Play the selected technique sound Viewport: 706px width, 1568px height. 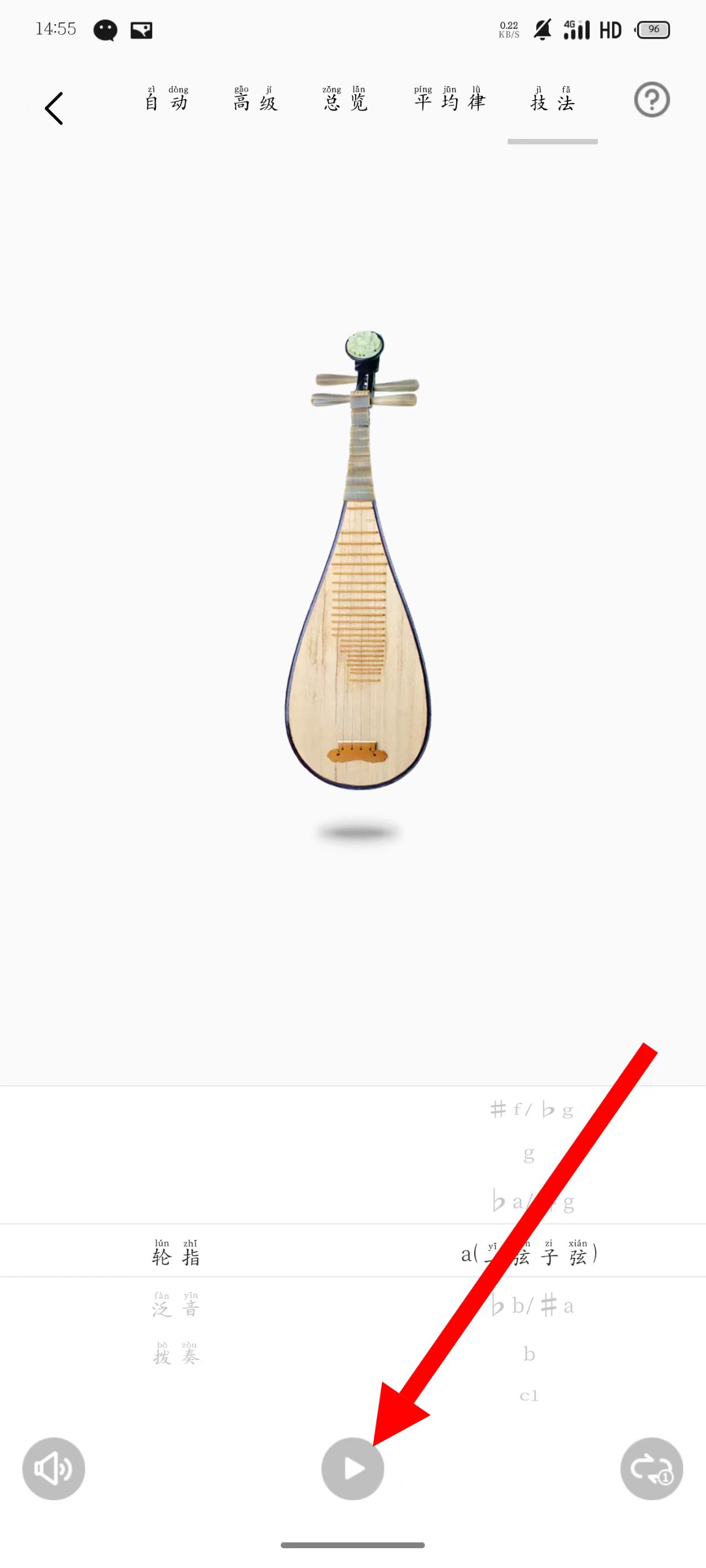click(352, 1468)
